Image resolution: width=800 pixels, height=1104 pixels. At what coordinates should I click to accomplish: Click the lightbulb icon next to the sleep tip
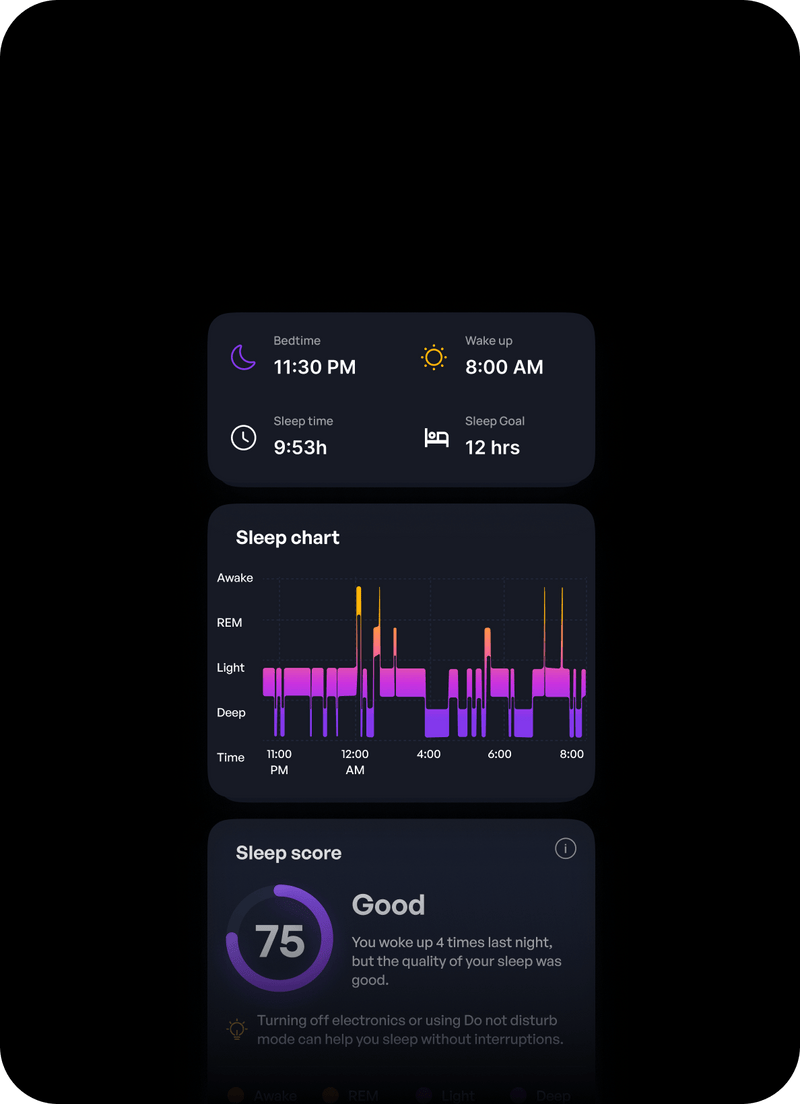pyautogui.click(x=236, y=1029)
